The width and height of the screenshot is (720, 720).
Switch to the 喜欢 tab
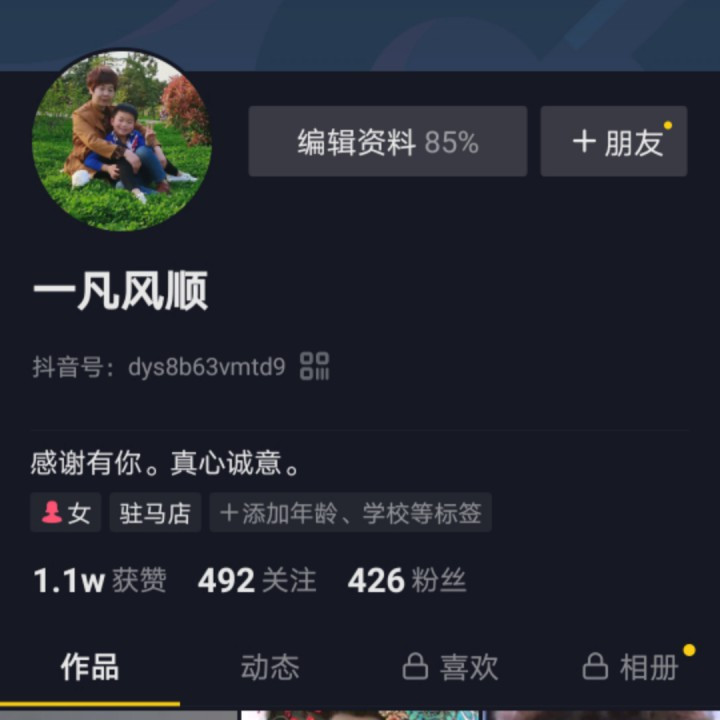(x=450, y=667)
